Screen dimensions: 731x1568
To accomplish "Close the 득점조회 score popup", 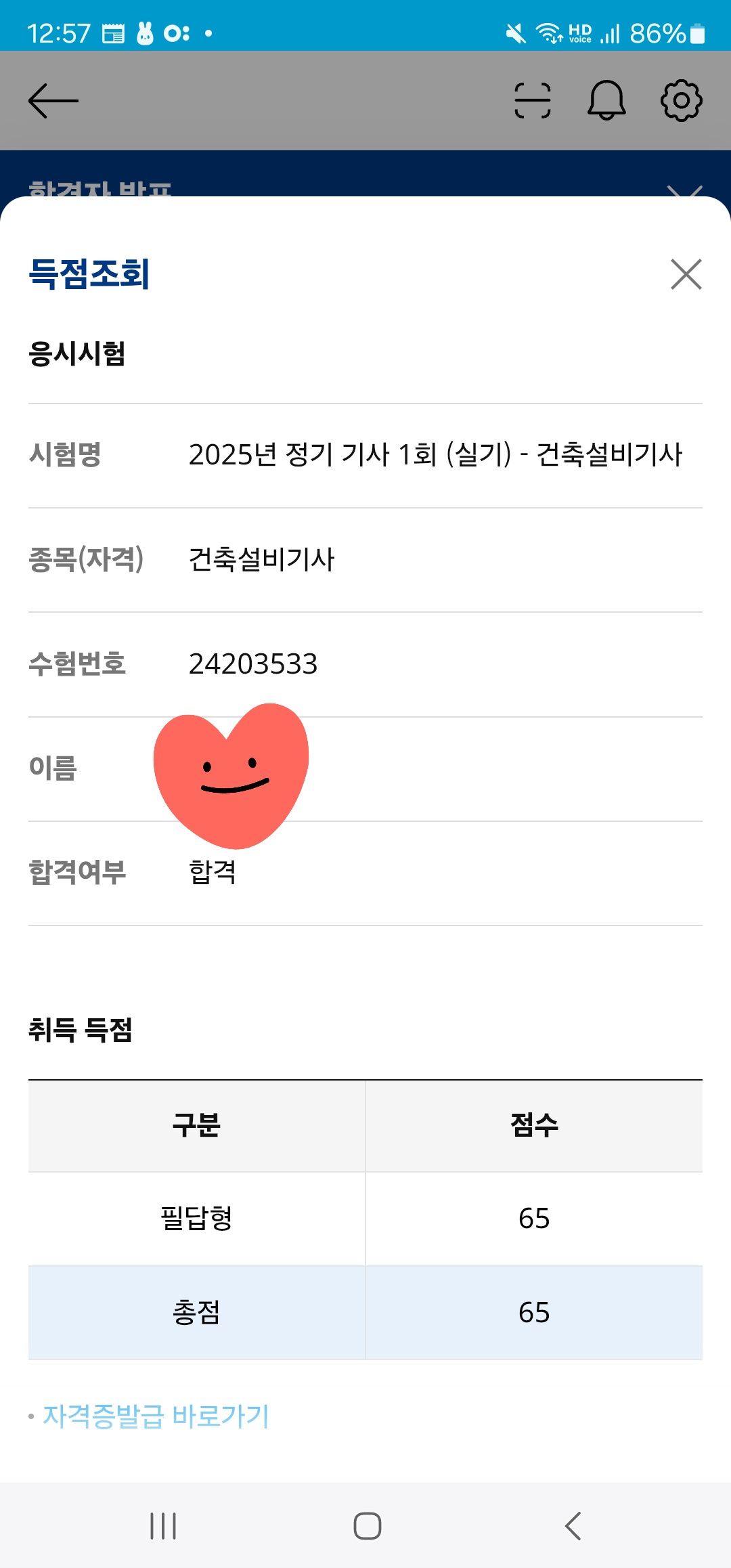I will 686,274.
